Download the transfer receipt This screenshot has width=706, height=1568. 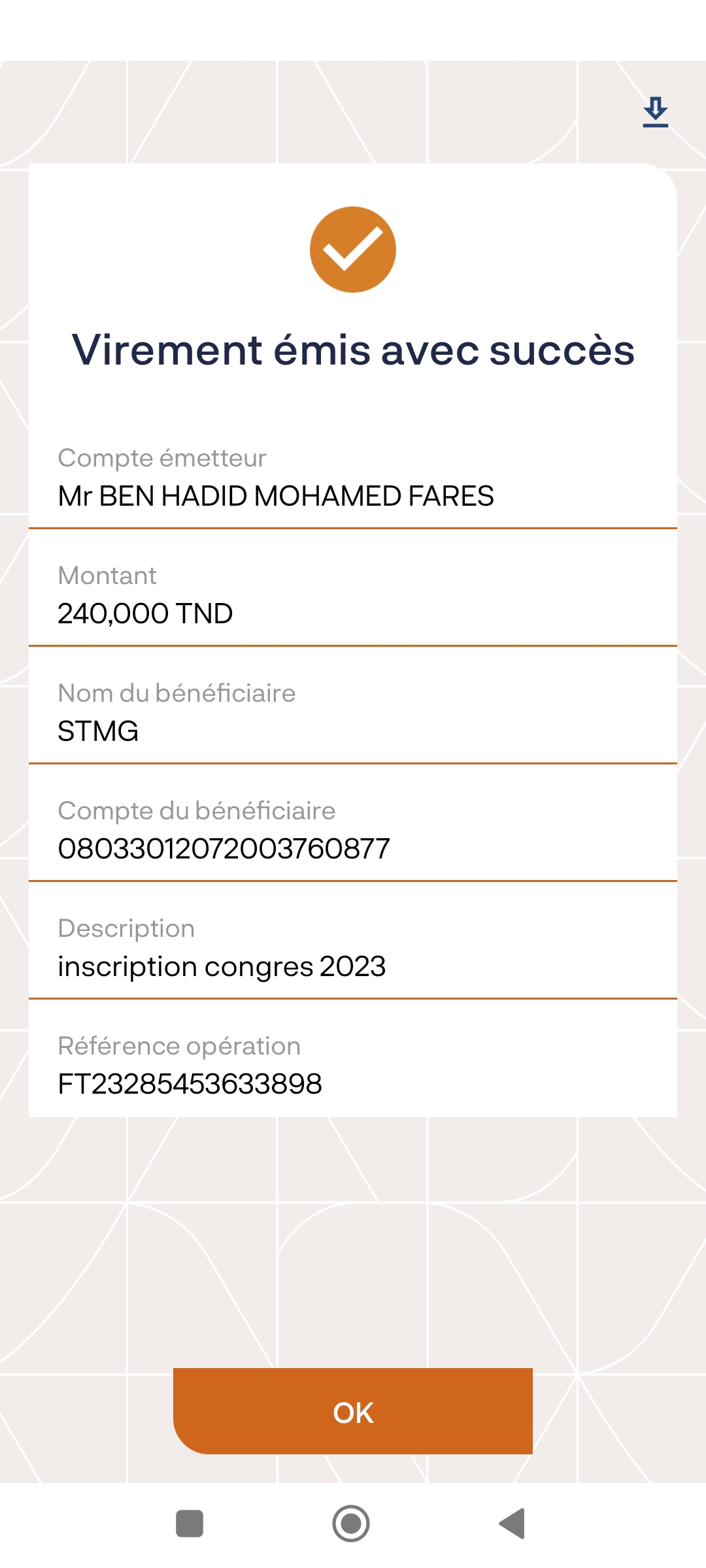(x=655, y=112)
